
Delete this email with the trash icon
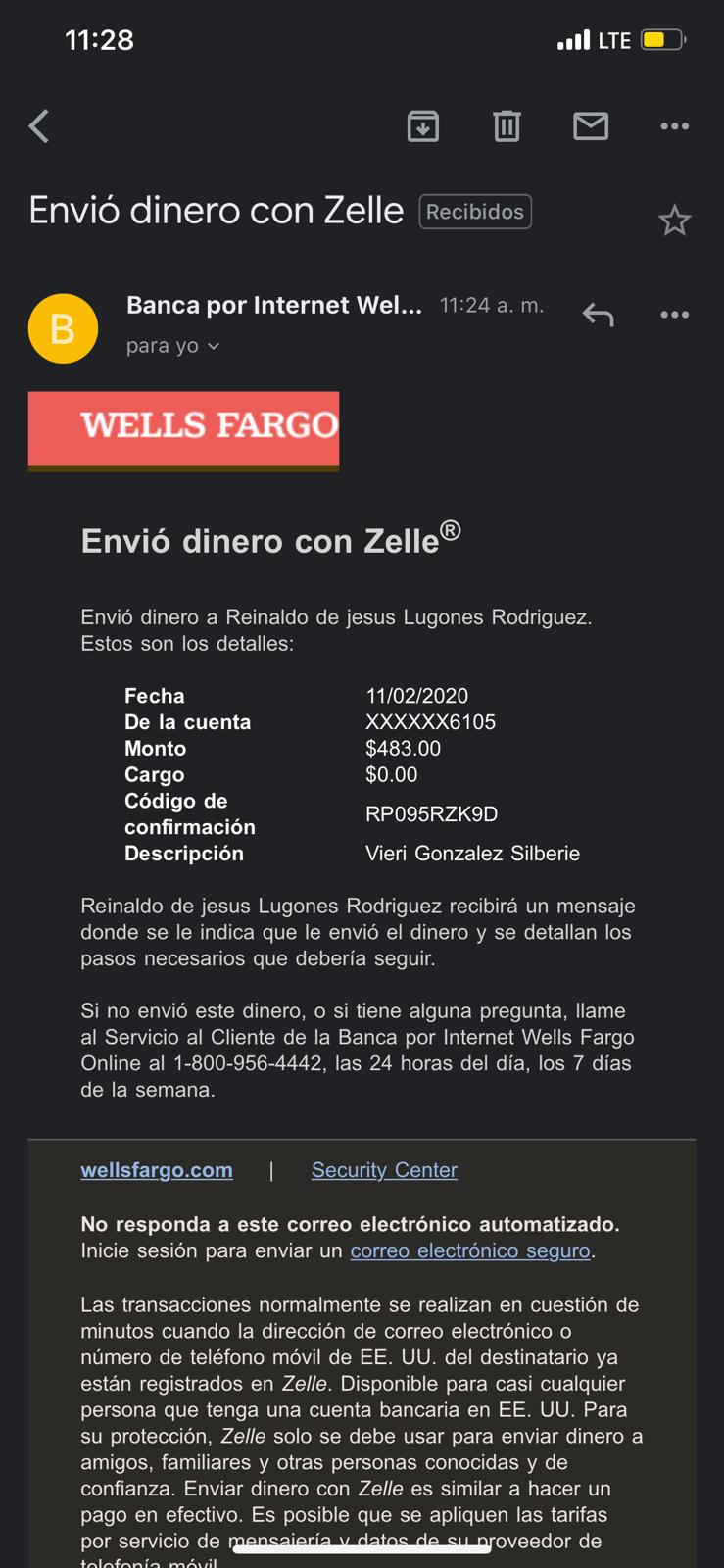pos(507,126)
